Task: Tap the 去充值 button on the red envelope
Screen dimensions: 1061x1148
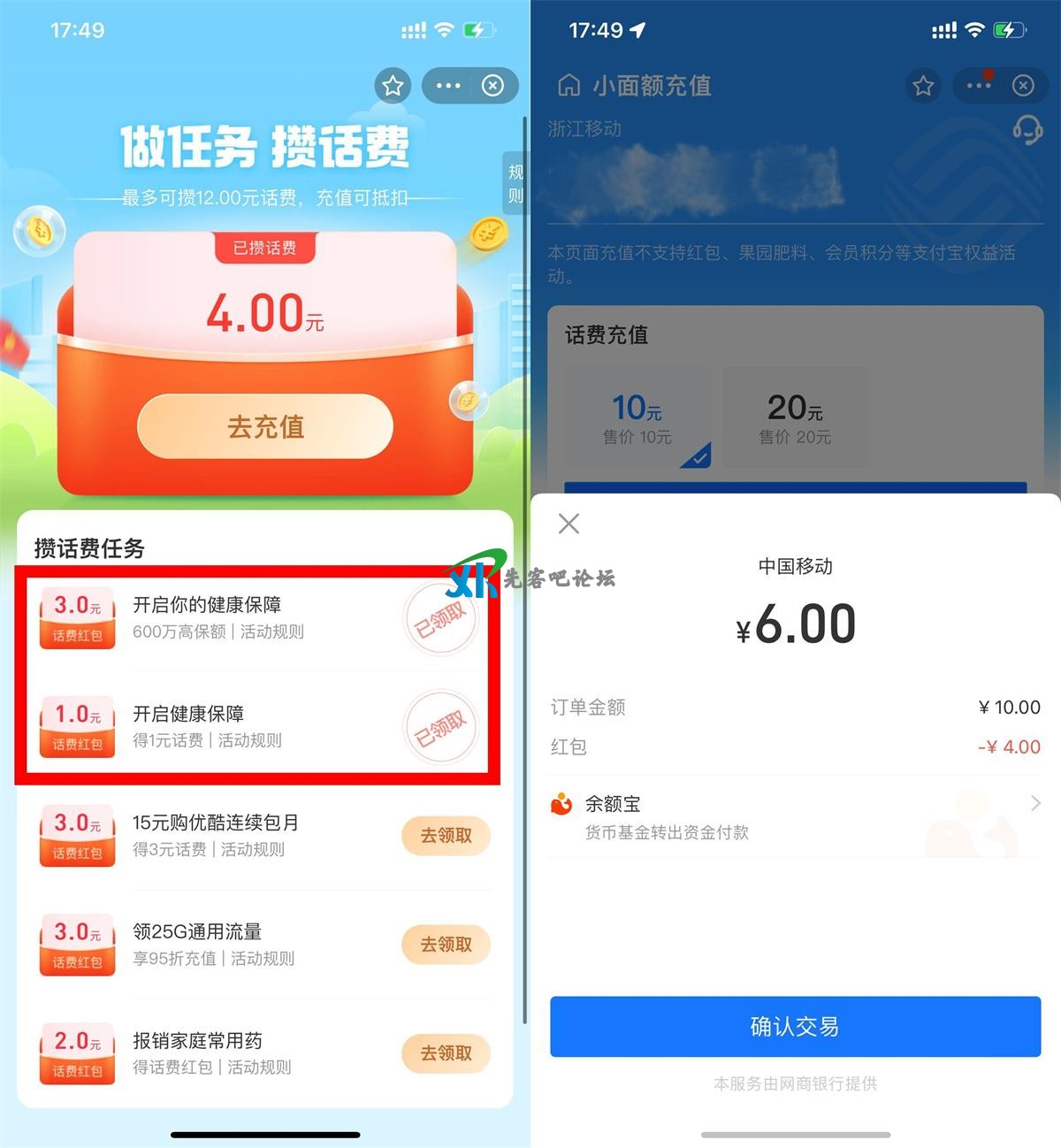Action: [265, 426]
